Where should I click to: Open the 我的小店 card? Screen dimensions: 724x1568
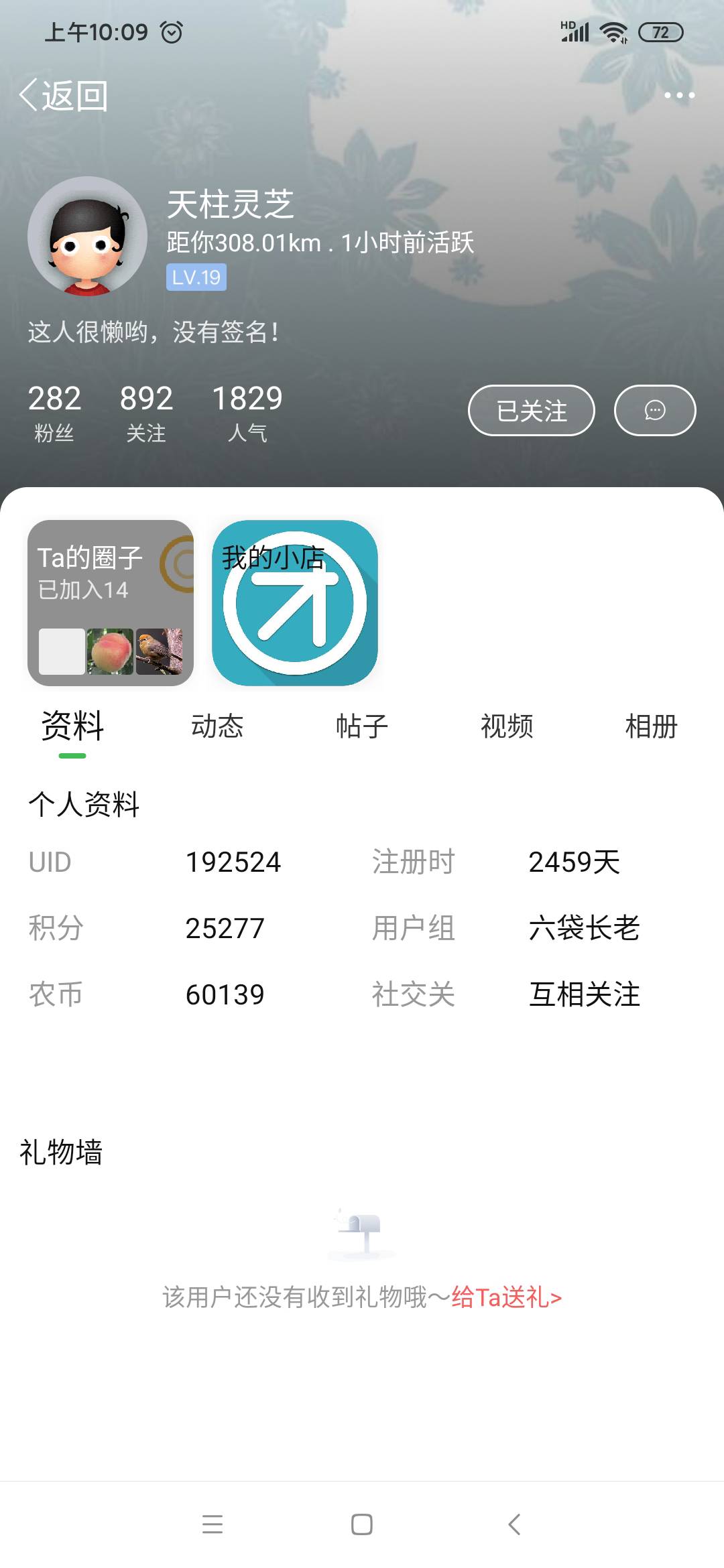tap(295, 602)
